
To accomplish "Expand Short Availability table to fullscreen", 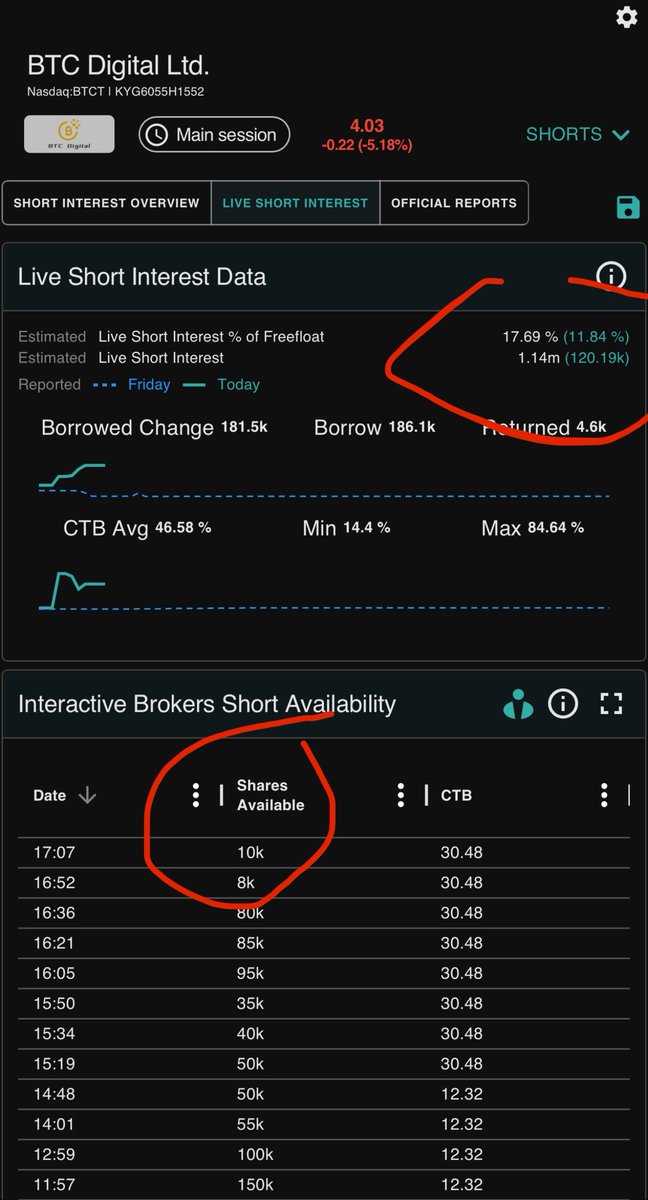I will tap(611, 704).
